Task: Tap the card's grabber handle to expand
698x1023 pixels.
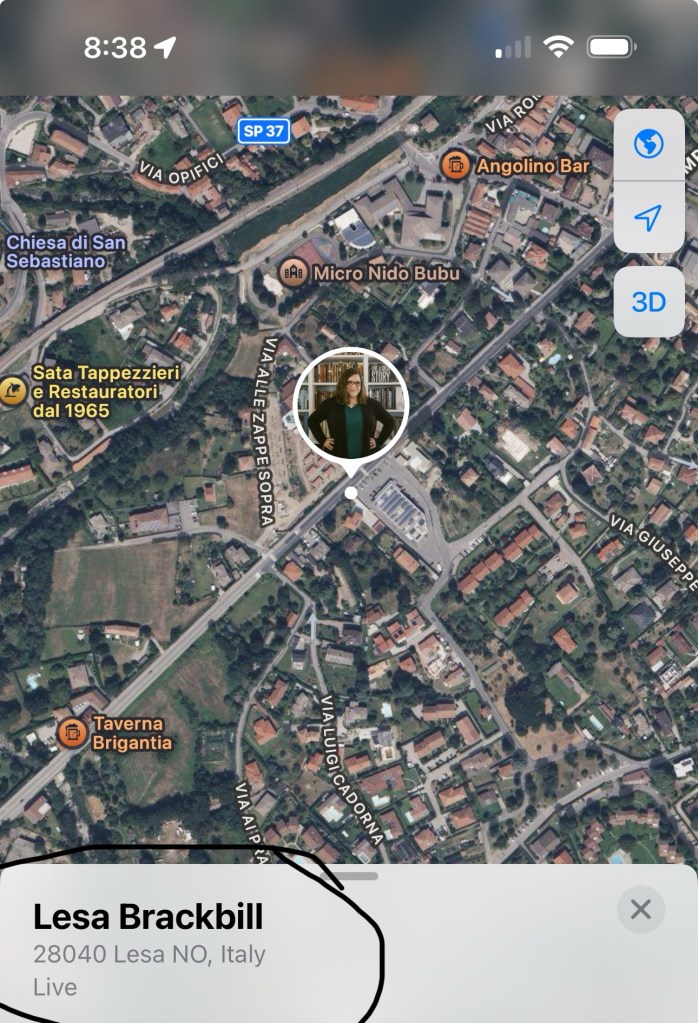Action: [x=350, y=876]
